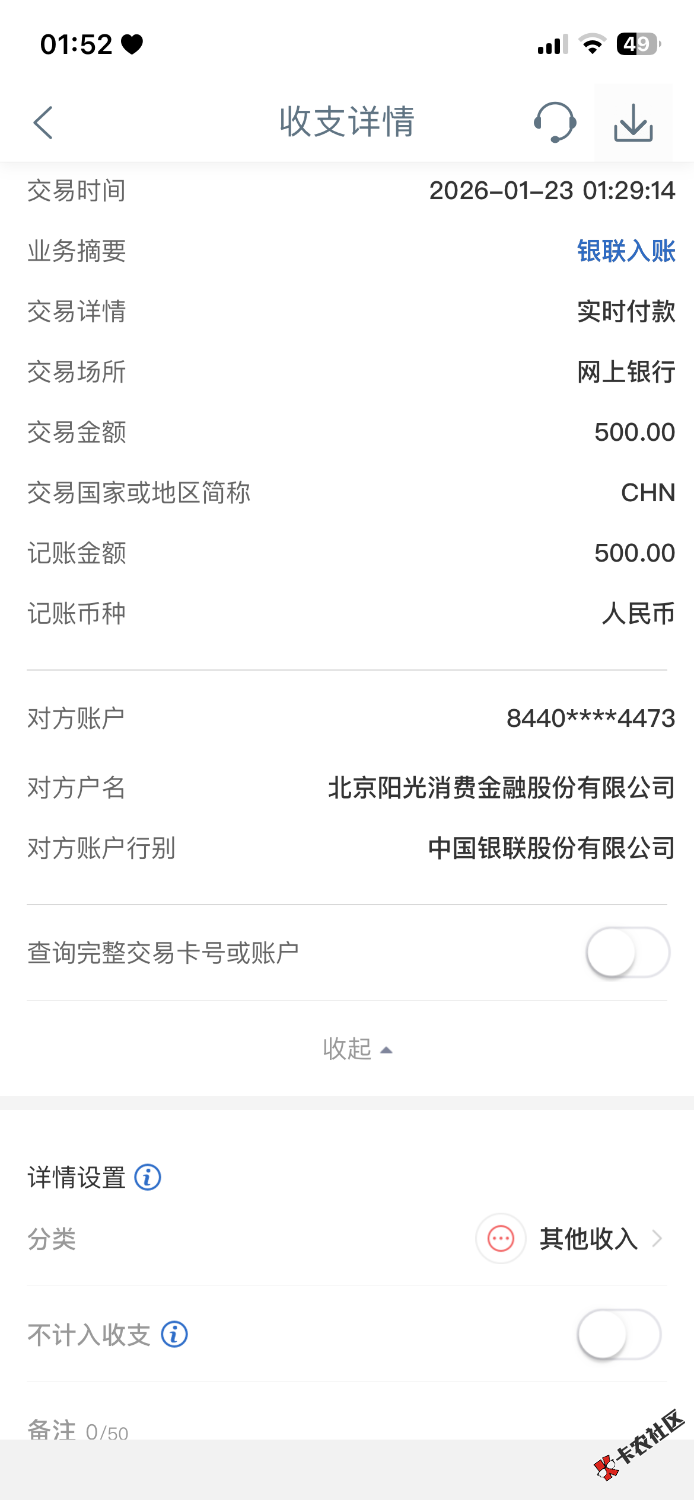
Task: Show info about 不计入收支
Action: [175, 1334]
